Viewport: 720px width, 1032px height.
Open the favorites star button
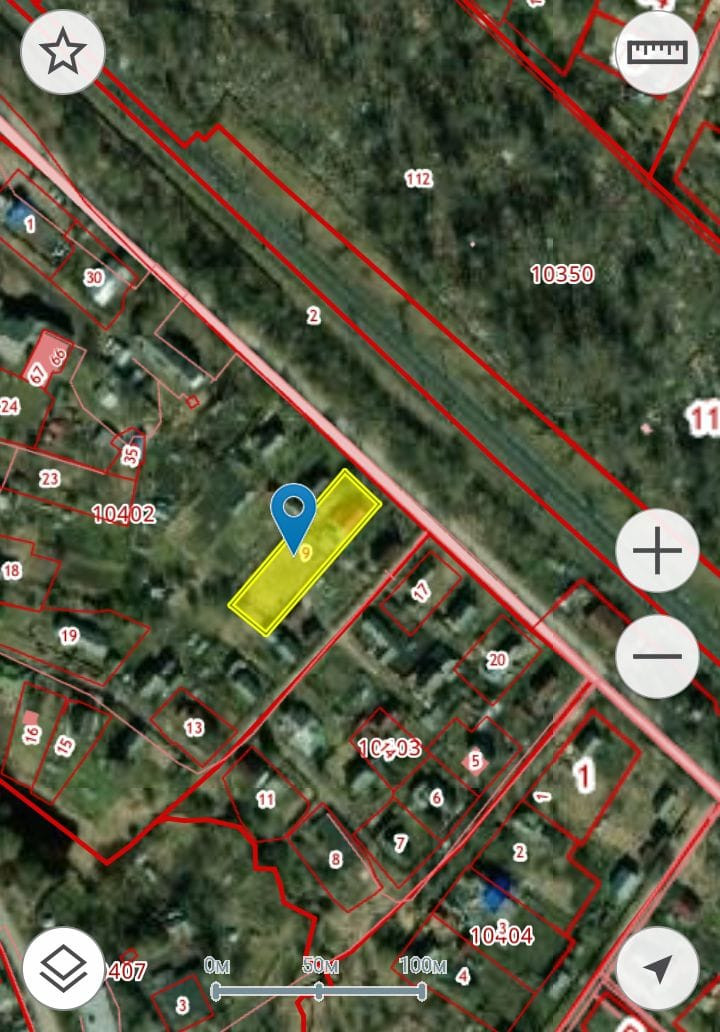(x=63, y=53)
